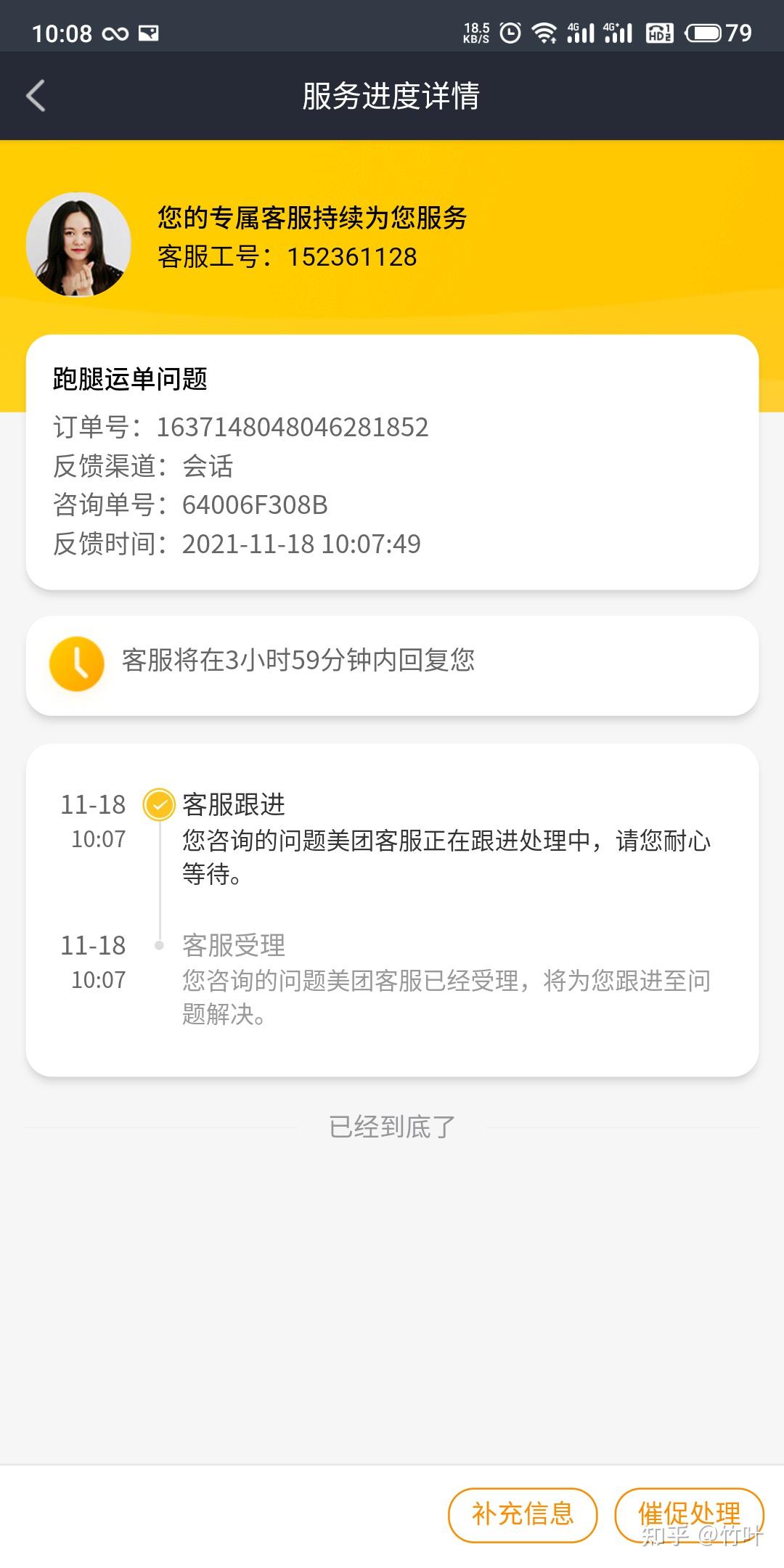784x1568 pixels.
Task: Select the 客服工号 152361128 text
Action: [x=285, y=257]
